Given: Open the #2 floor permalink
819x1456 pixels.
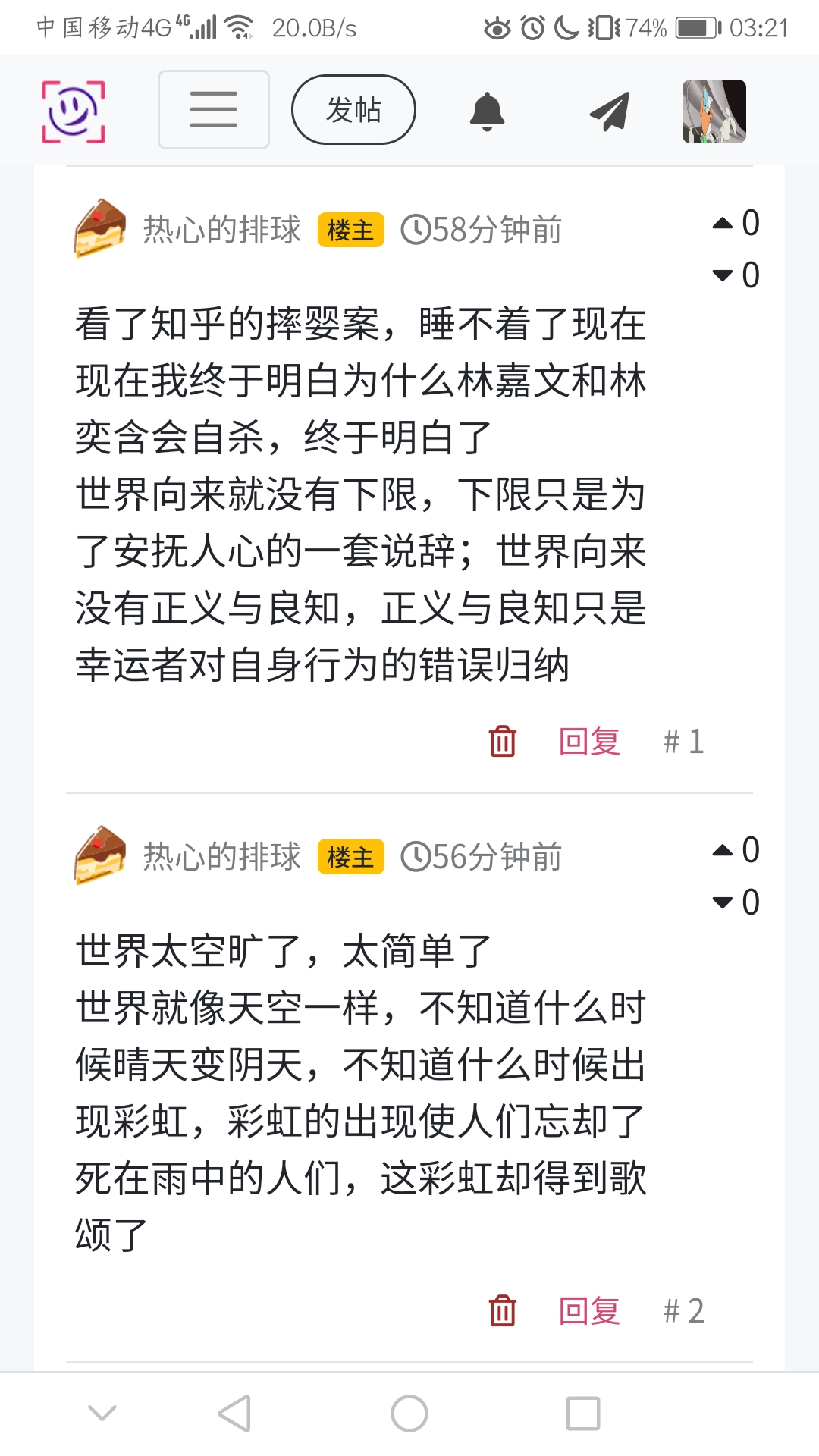Looking at the screenshot, I should pos(683,1310).
